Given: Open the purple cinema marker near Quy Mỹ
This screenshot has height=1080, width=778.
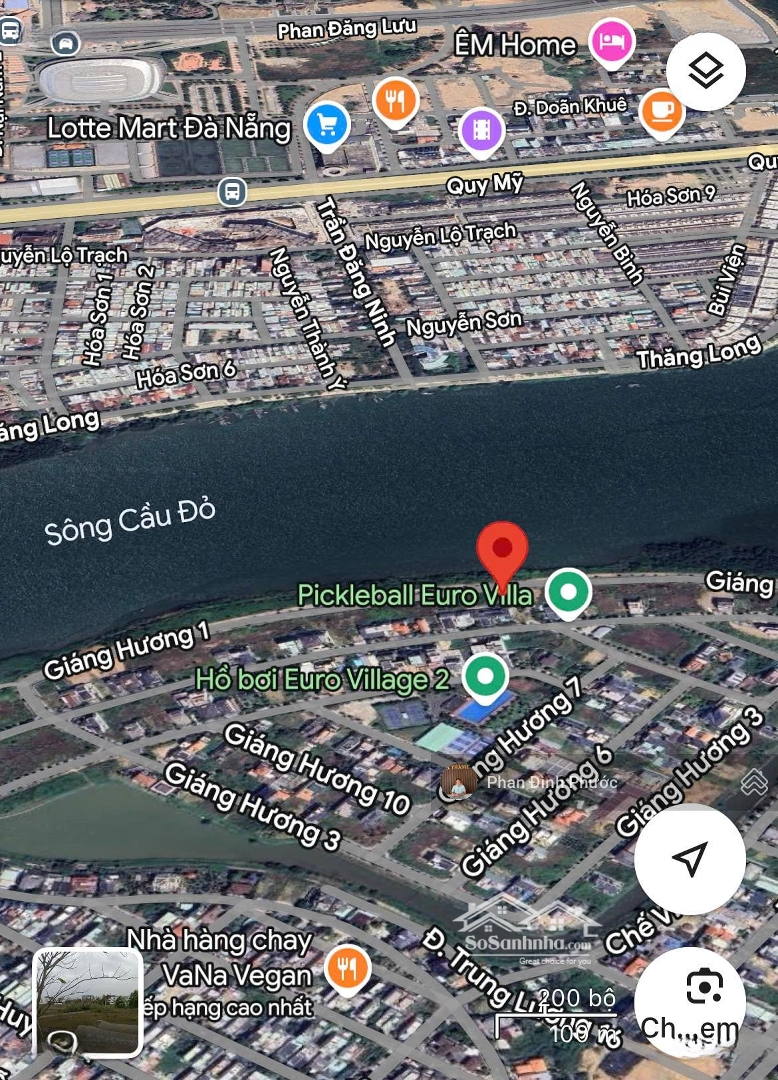Looking at the screenshot, I should pos(482,130).
